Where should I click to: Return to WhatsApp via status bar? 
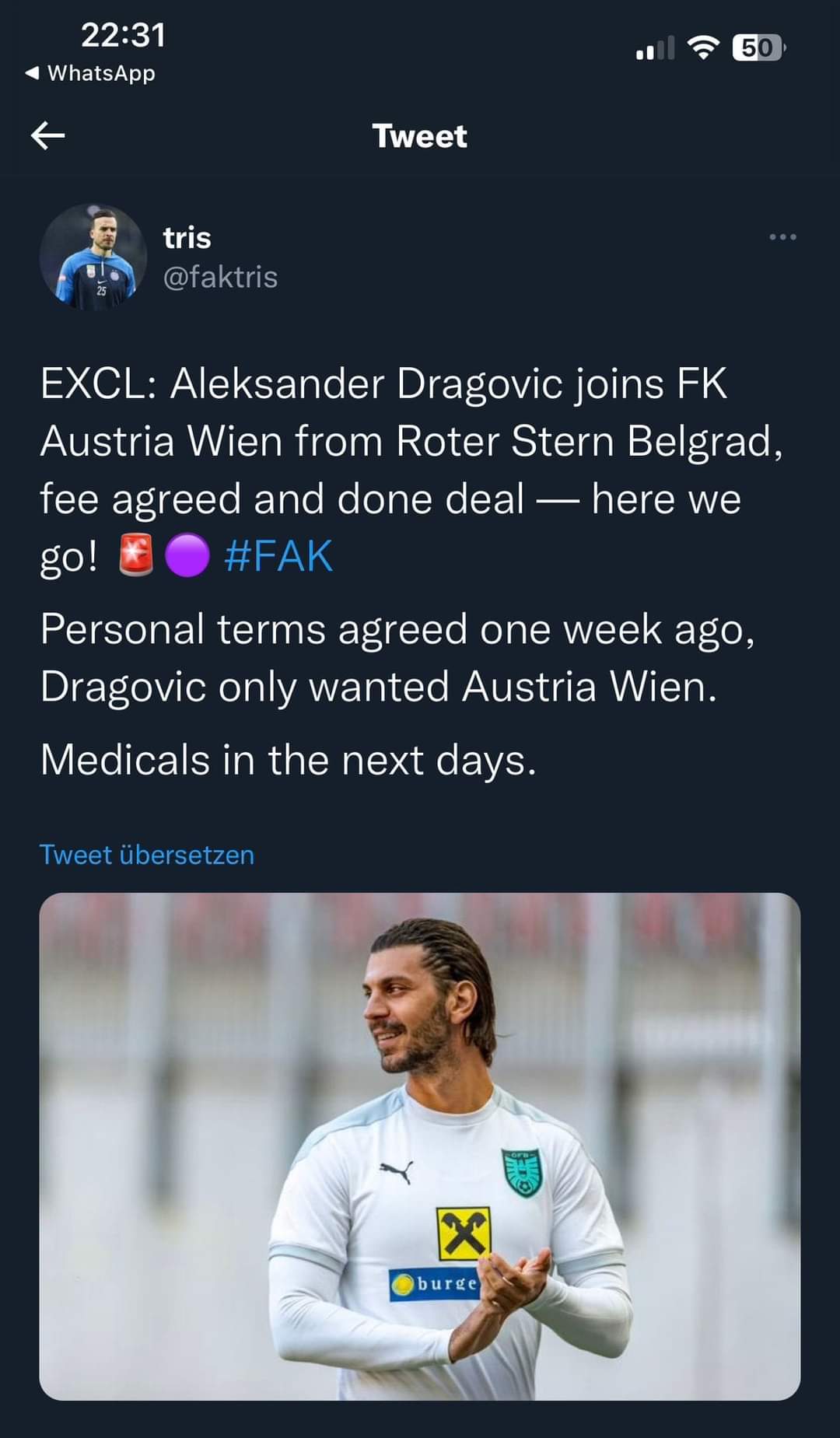click(x=90, y=73)
